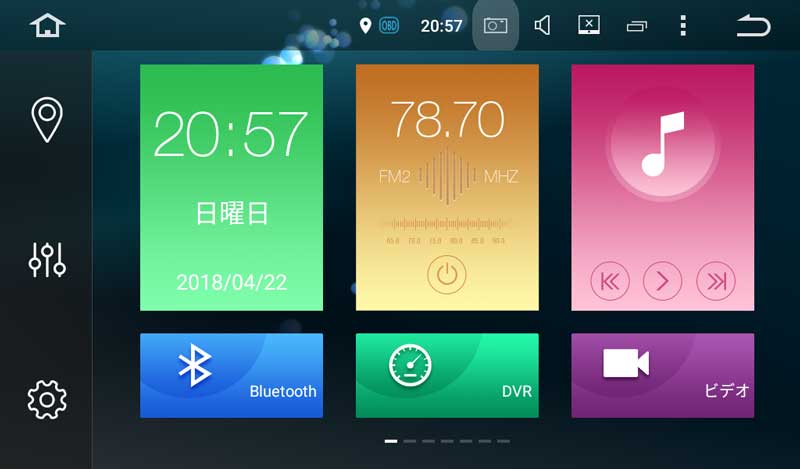
Task: Open navigation with the location pin
Action: pos(47,120)
